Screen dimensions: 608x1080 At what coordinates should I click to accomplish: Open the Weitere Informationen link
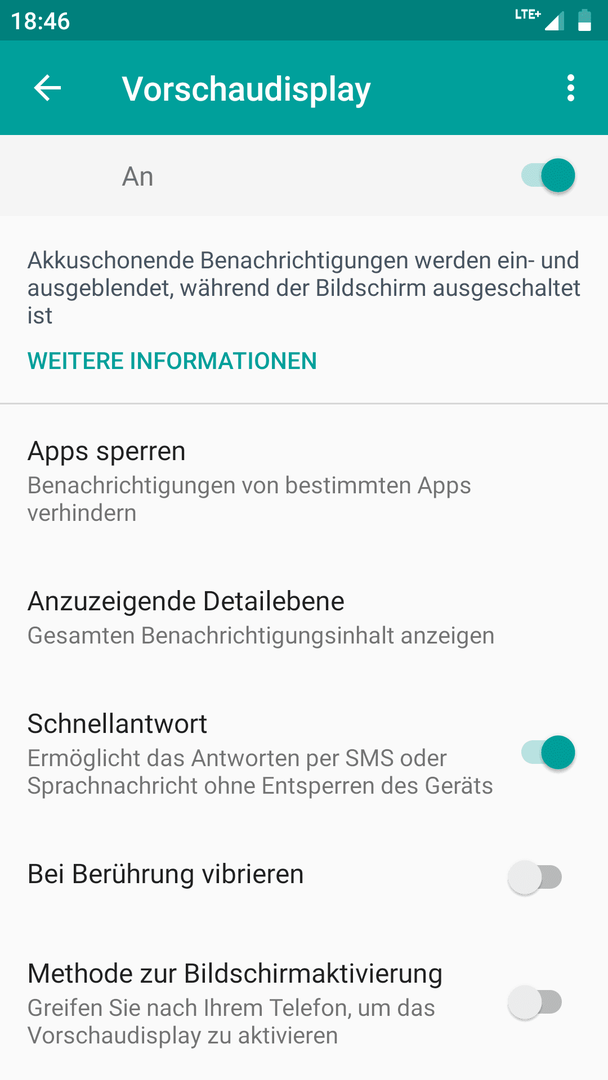tap(172, 361)
